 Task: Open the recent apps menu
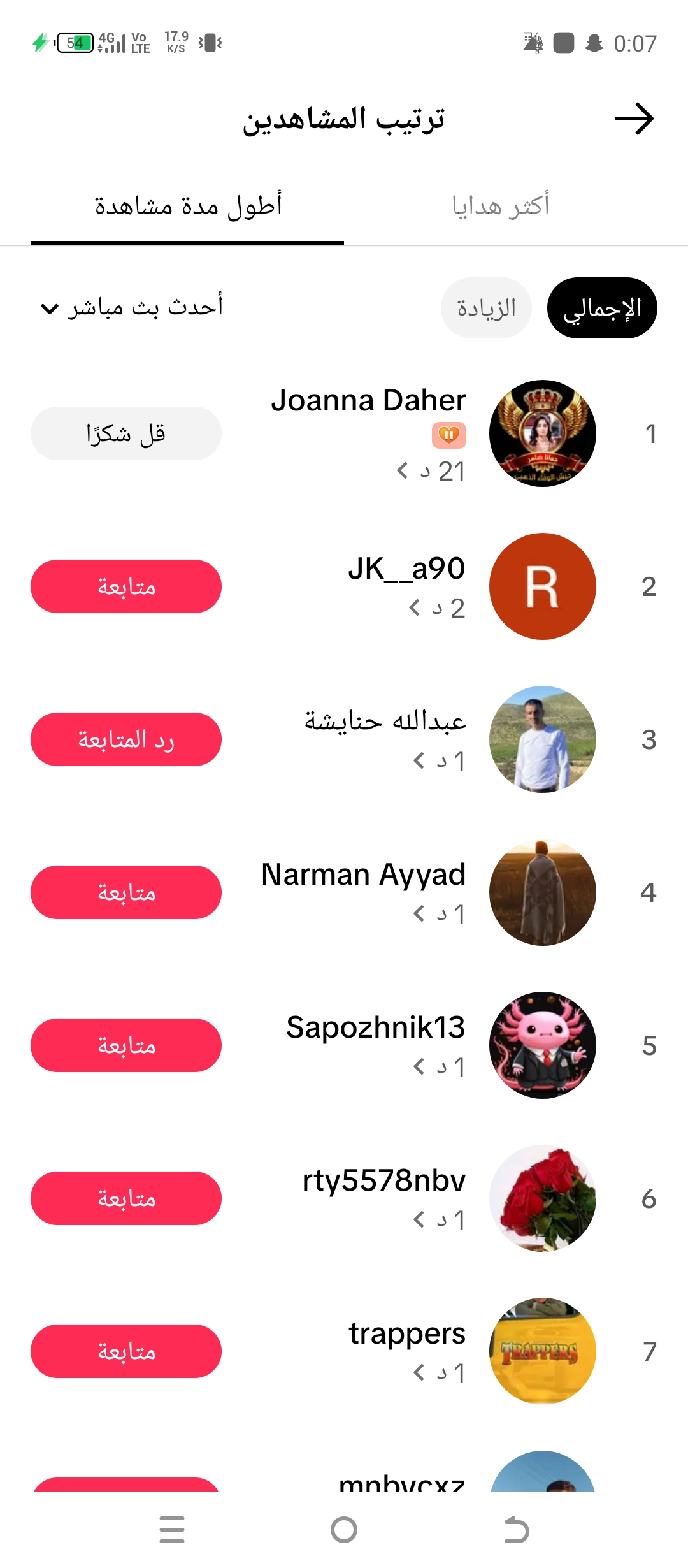(x=172, y=1530)
